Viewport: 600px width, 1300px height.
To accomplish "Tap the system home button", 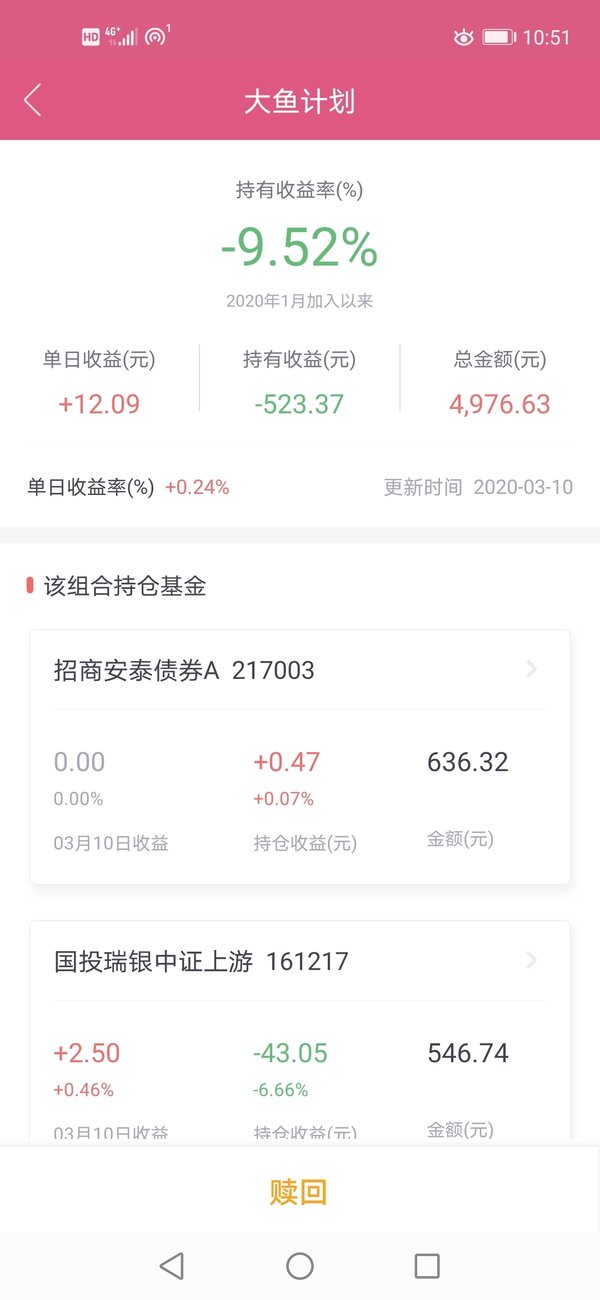I will click(300, 1266).
